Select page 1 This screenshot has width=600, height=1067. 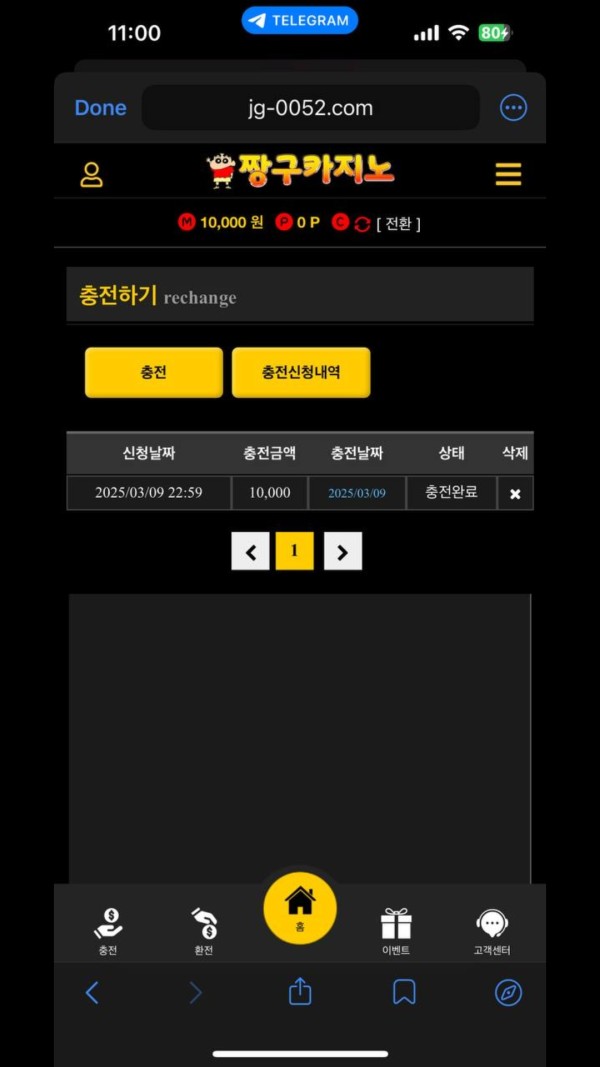(x=295, y=551)
